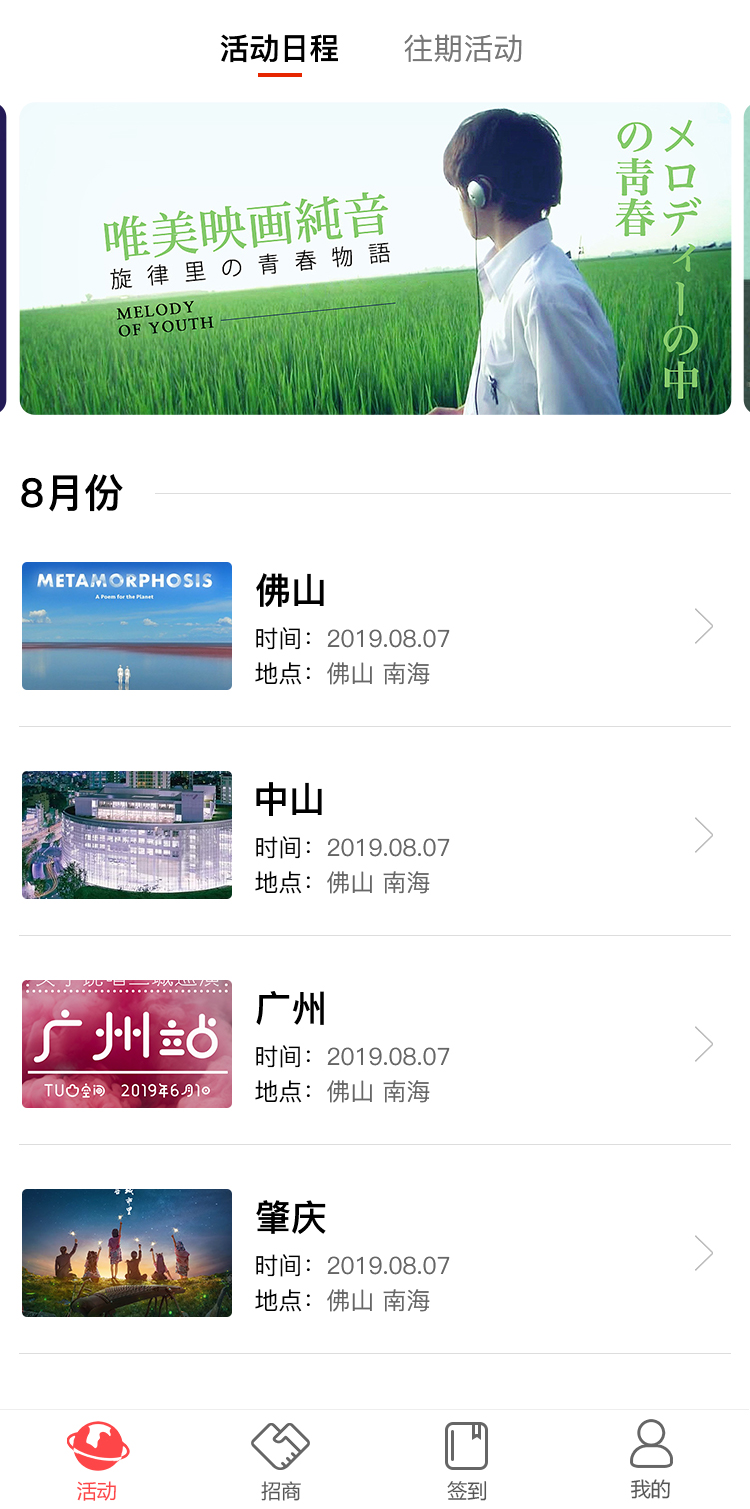Select the 活动日程 tab

click(279, 49)
